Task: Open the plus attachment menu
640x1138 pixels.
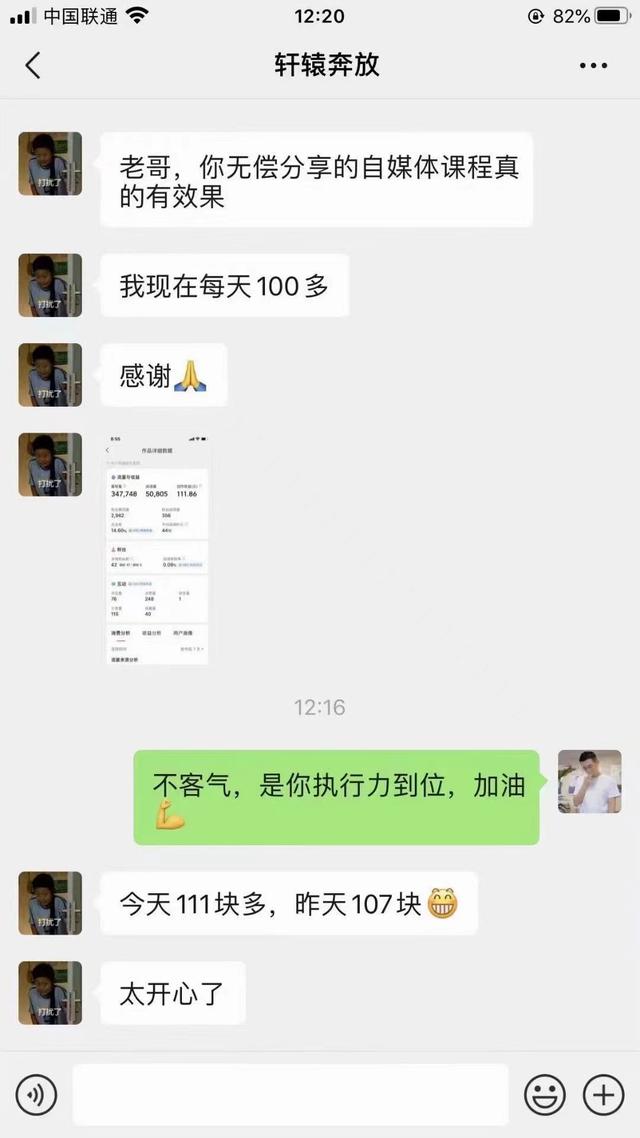Action: (603, 1095)
